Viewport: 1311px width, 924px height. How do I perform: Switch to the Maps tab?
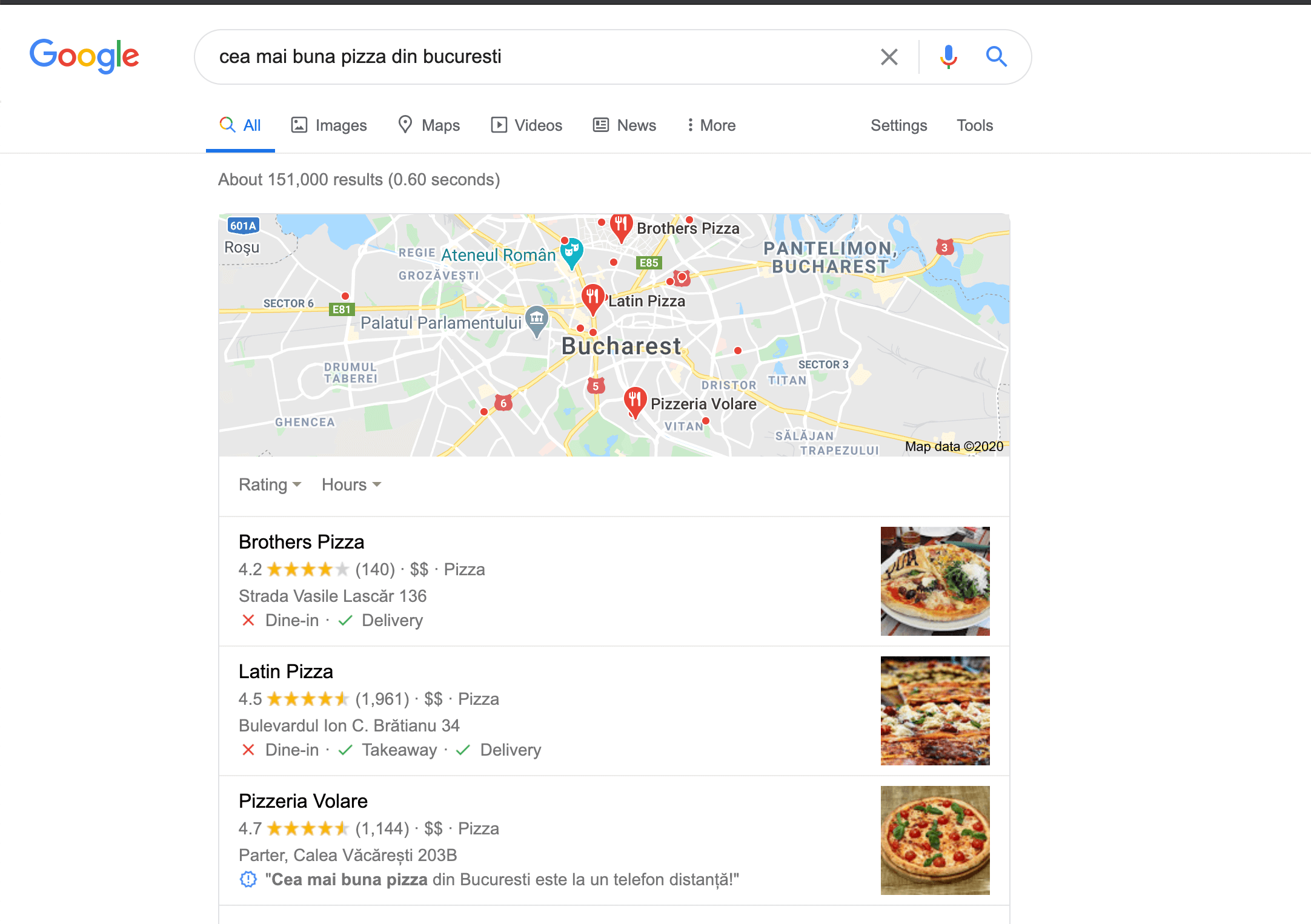click(x=429, y=125)
